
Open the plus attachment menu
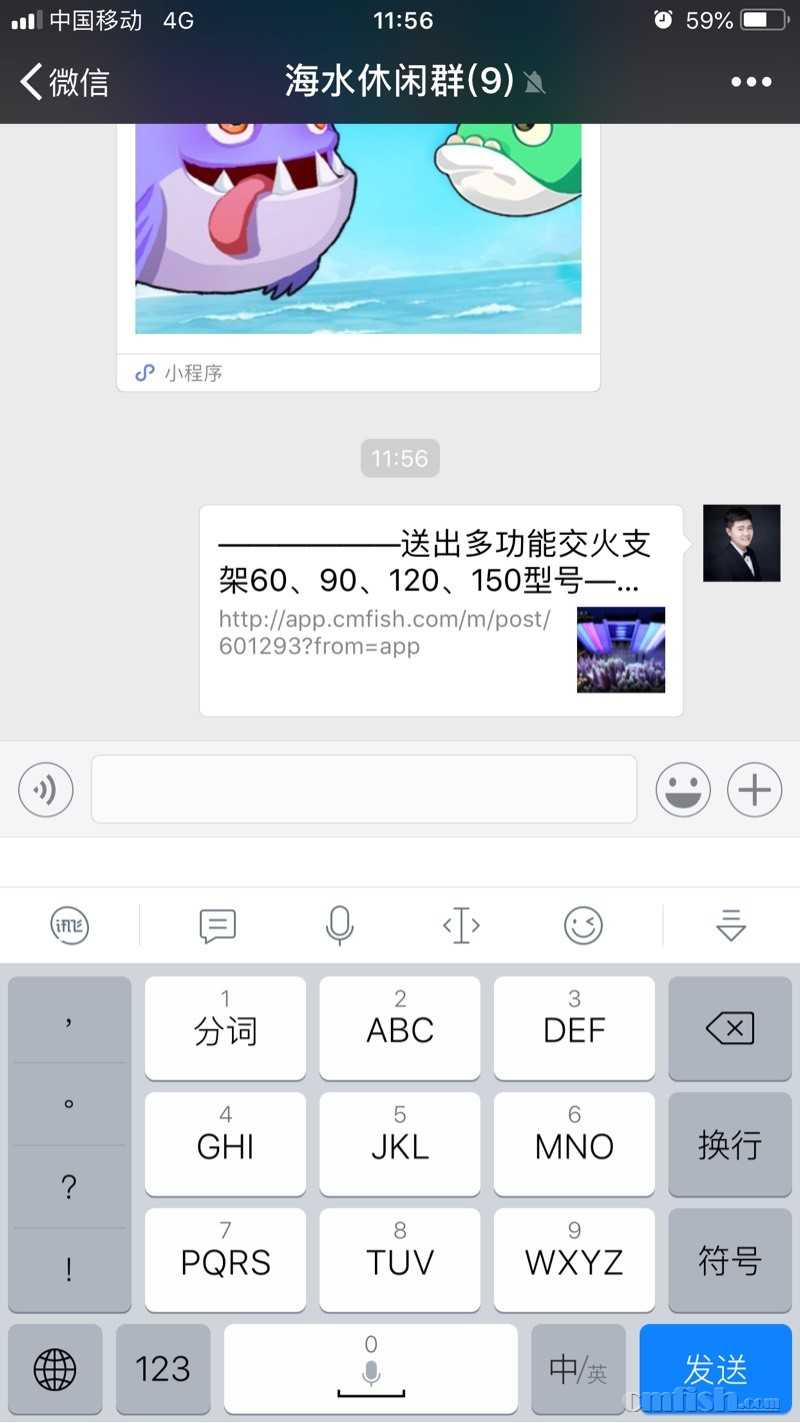754,790
